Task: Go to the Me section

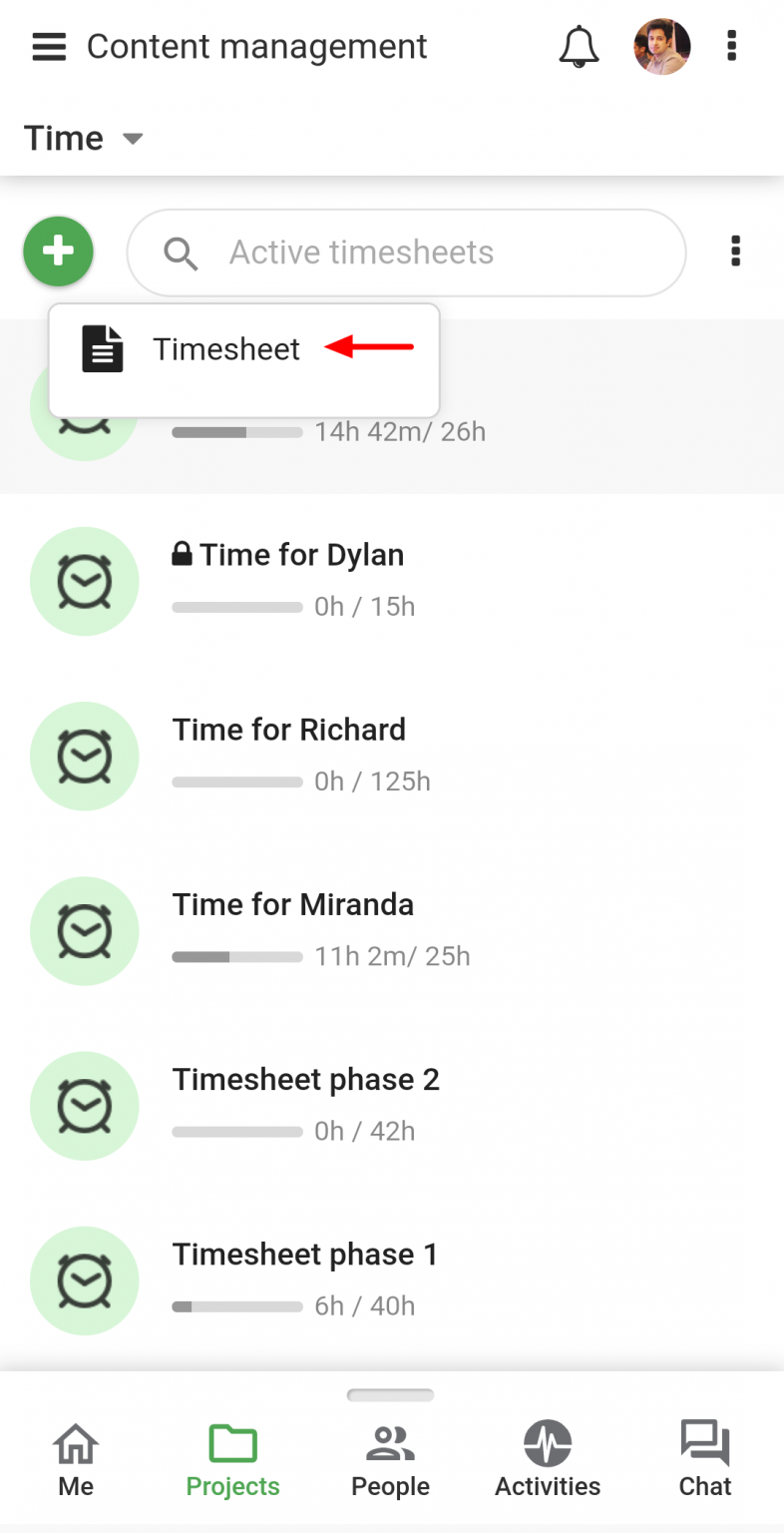Action: coord(76,1456)
